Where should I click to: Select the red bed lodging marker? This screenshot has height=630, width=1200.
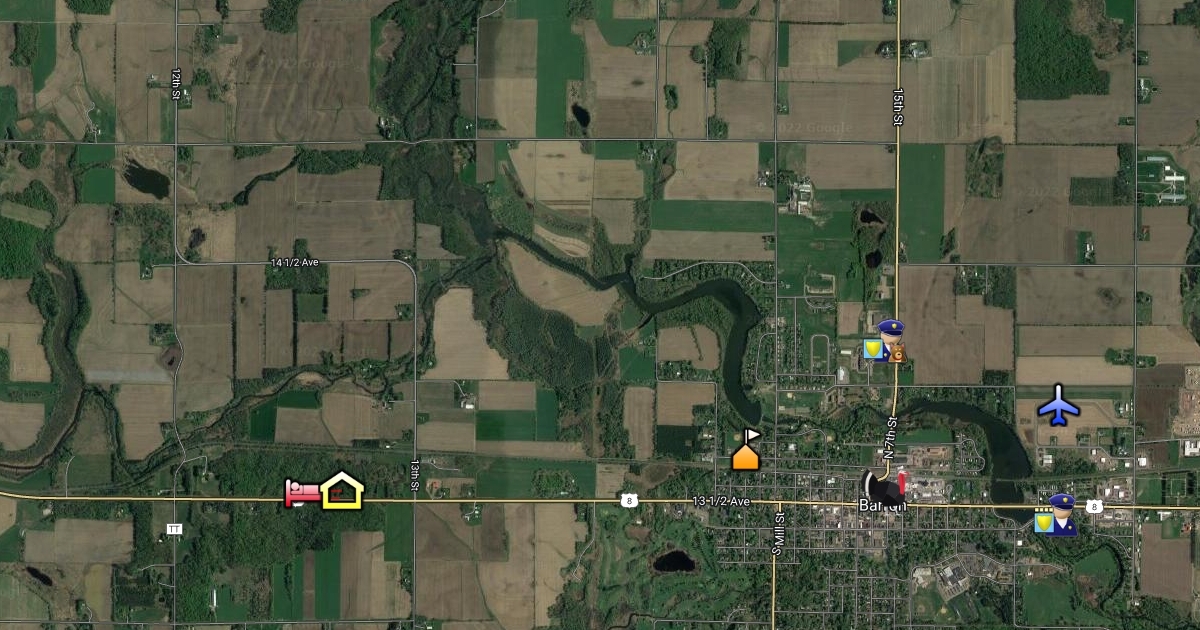(301, 492)
